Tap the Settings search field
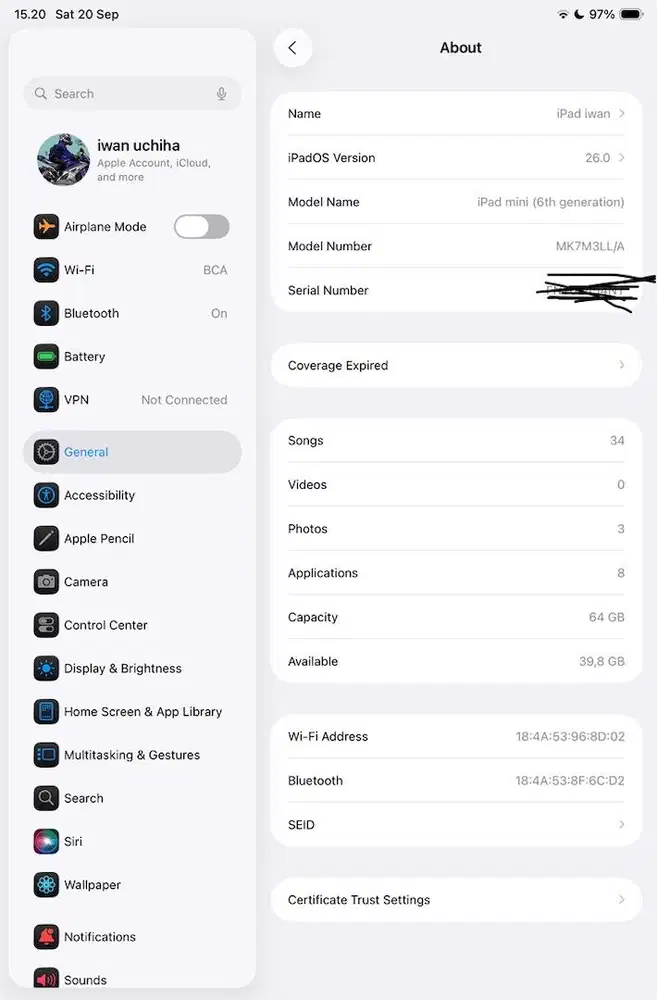This screenshot has height=1000, width=657. tap(120, 94)
